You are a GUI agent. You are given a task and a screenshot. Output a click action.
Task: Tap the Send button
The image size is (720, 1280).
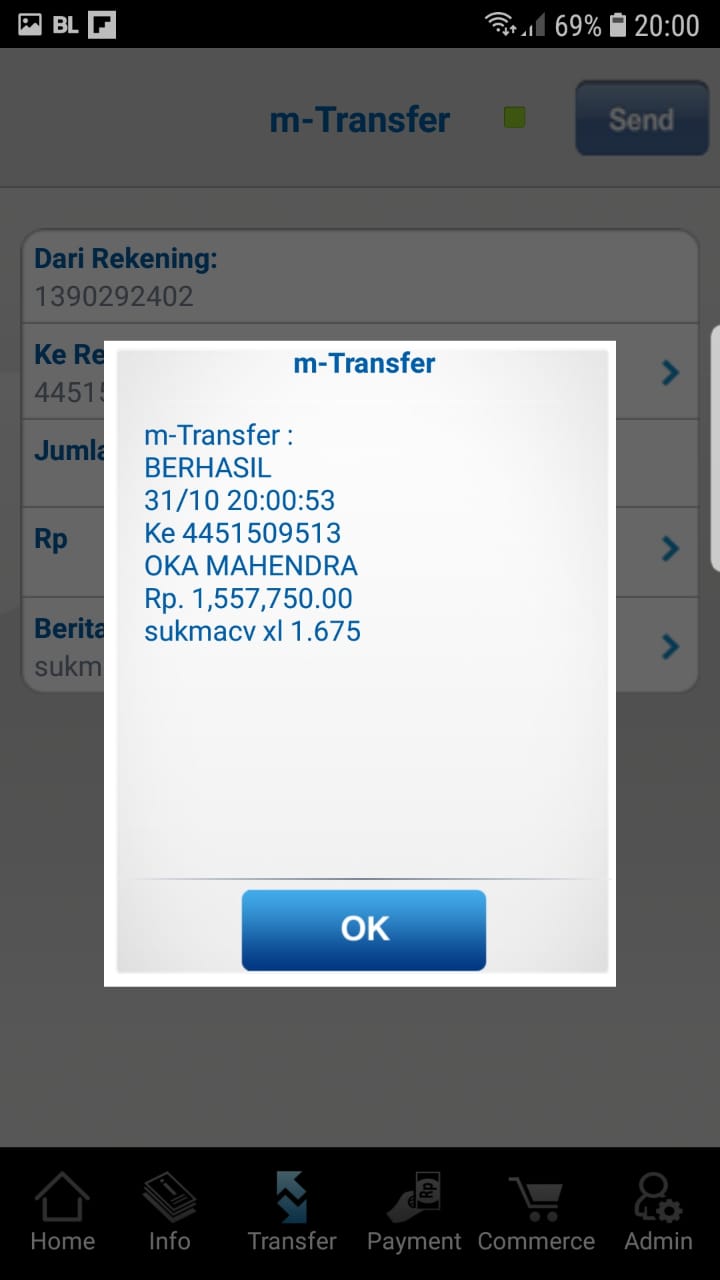coord(641,119)
